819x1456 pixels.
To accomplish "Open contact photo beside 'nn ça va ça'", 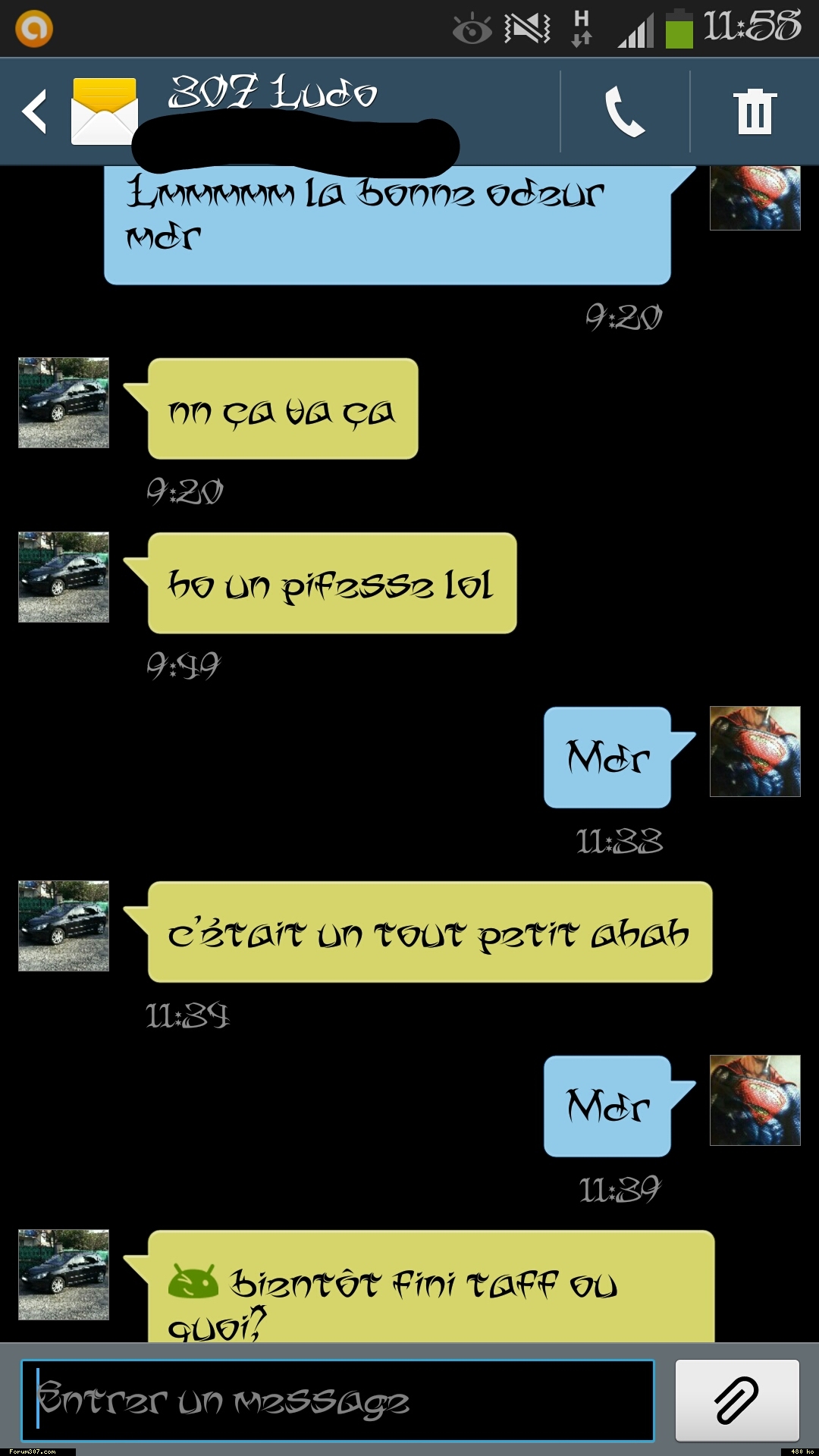I will tap(64, 403).
